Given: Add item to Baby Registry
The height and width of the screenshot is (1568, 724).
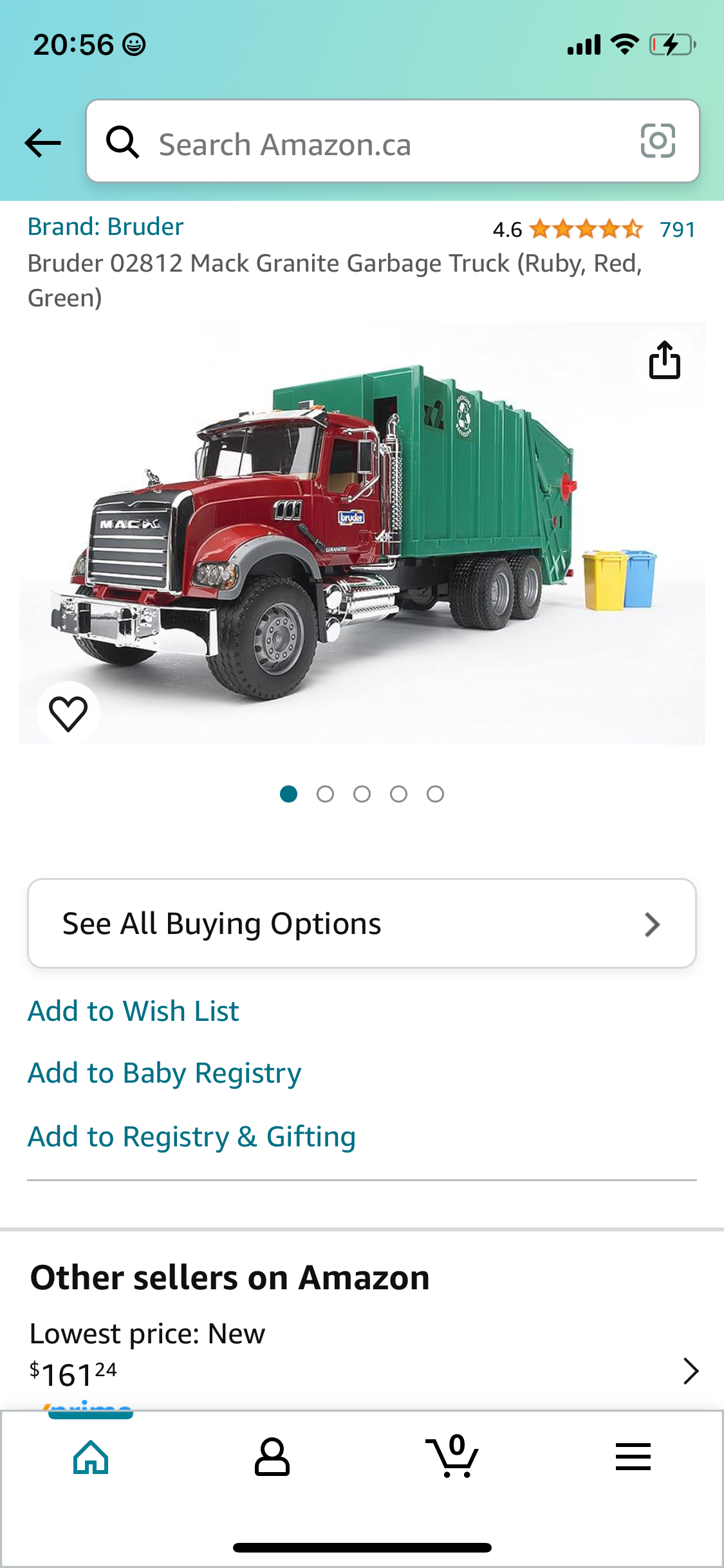Looking at the screenshot, I should (x=165, y=1072).
